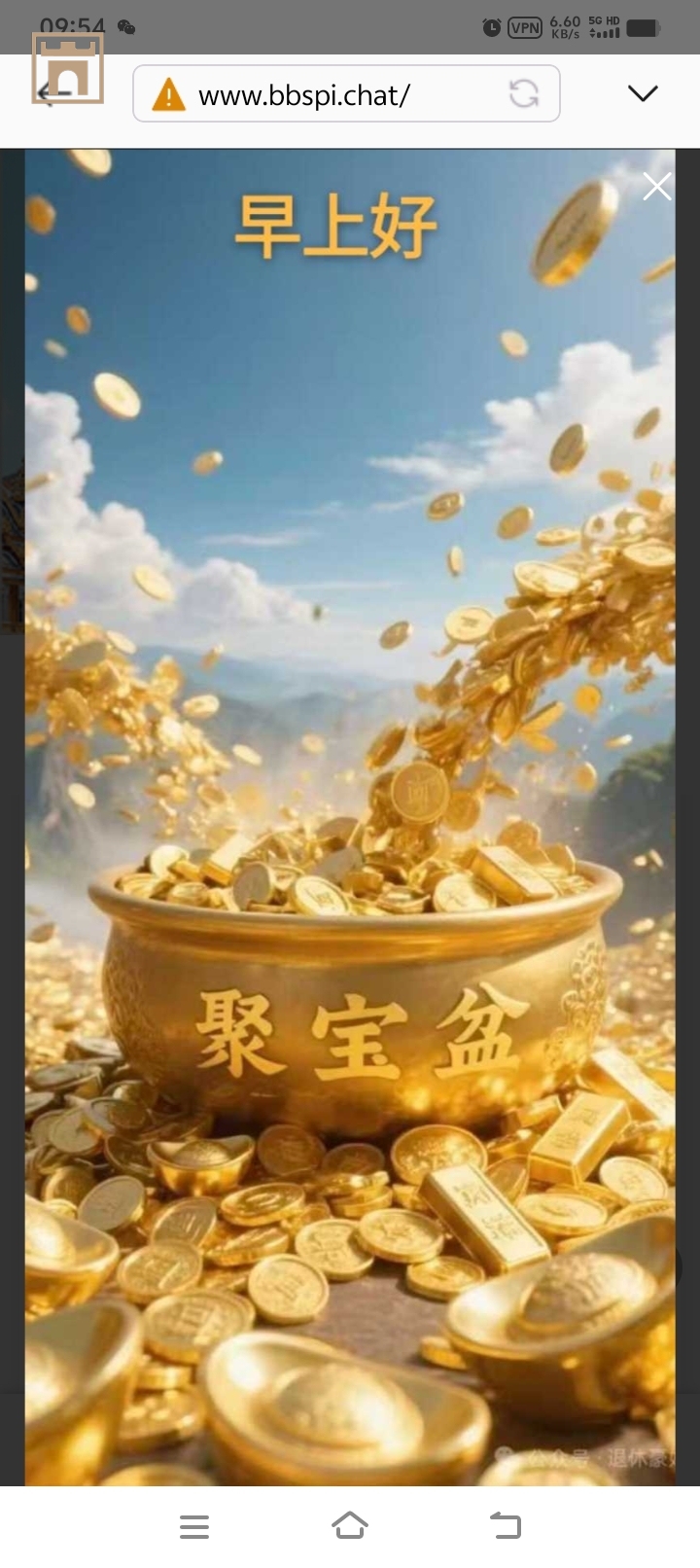Close the full-screen image overlay

(657, 186)
